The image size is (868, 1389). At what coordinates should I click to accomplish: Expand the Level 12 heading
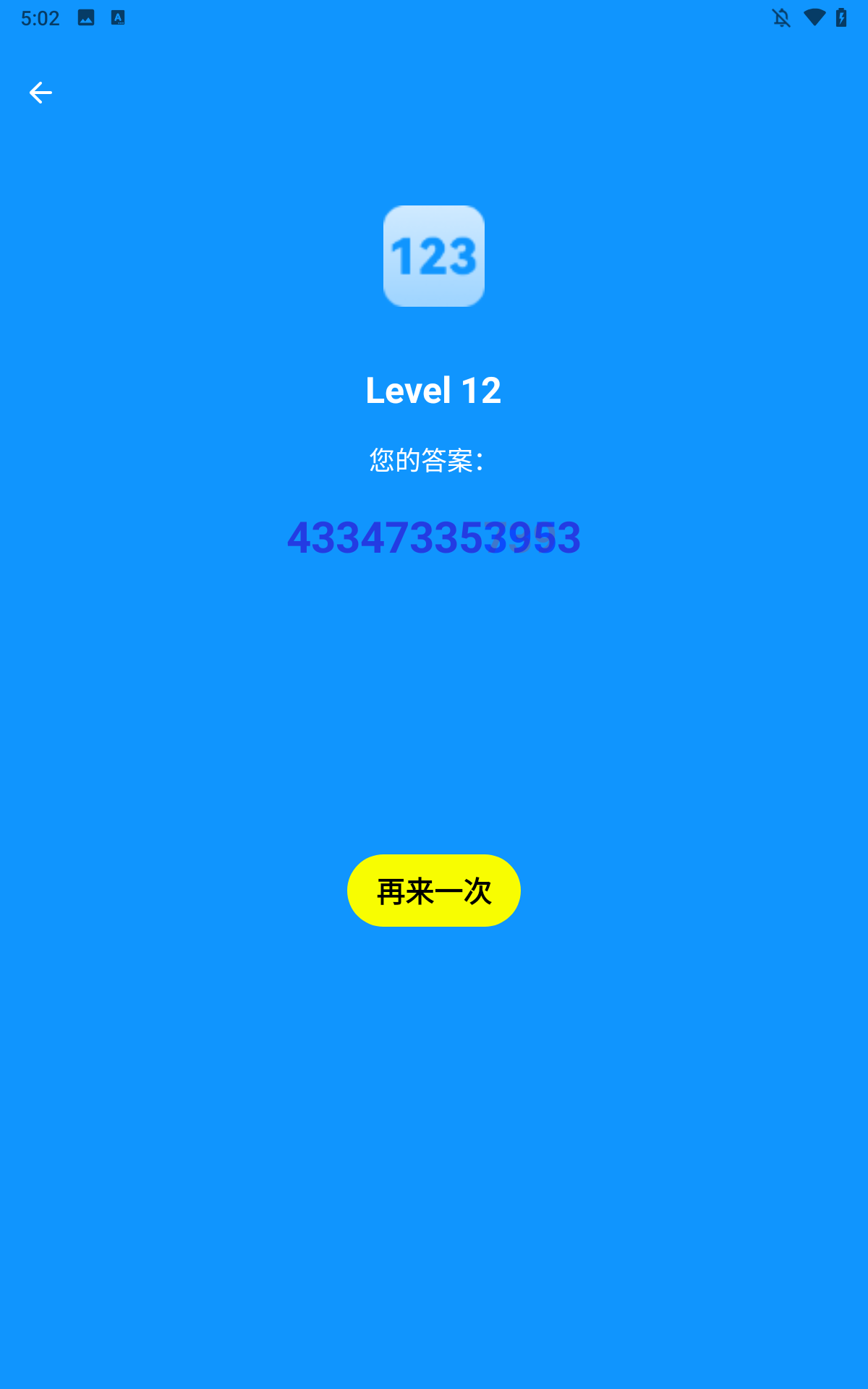pyautogui.click(x=433, y=391)
